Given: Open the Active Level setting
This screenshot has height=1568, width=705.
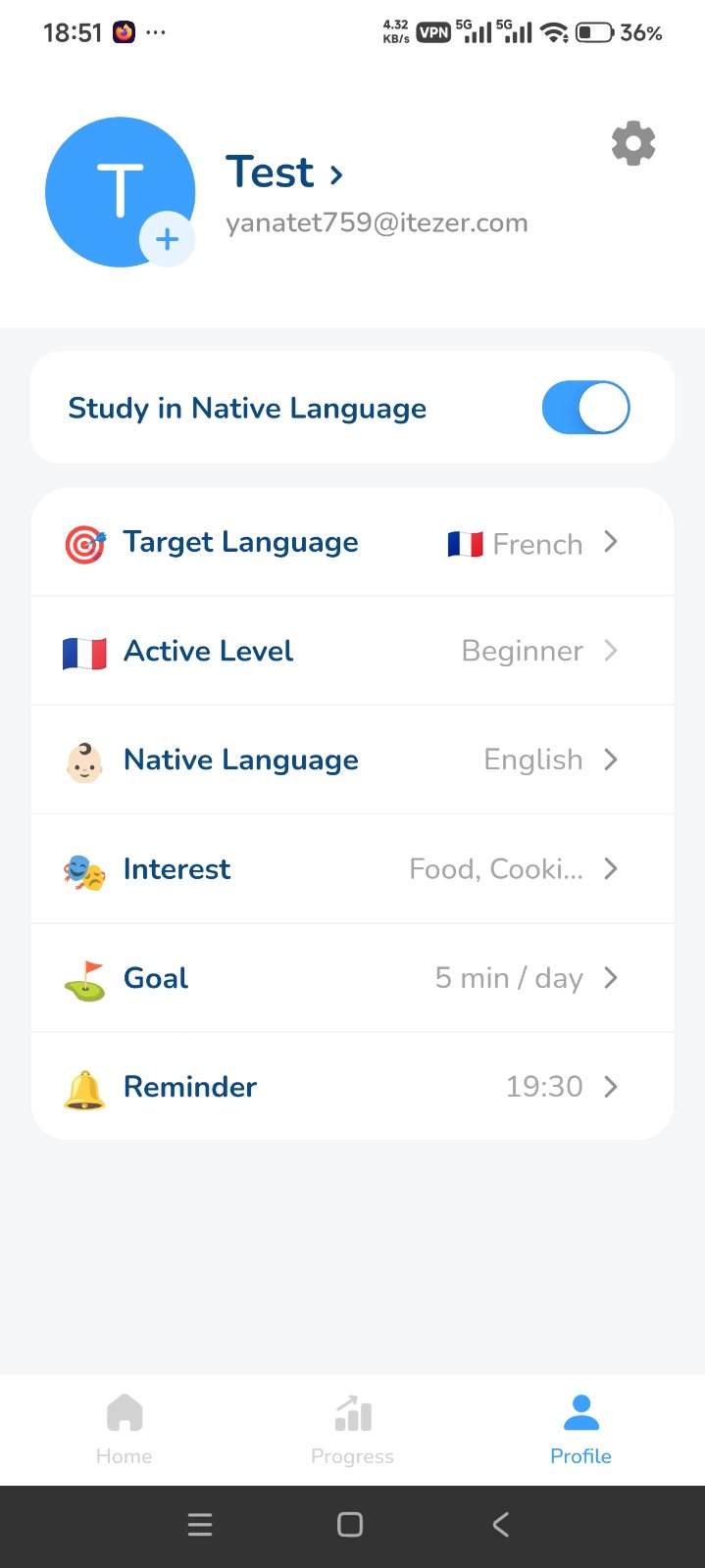Looking at the screenshot, I should point(352,651).
